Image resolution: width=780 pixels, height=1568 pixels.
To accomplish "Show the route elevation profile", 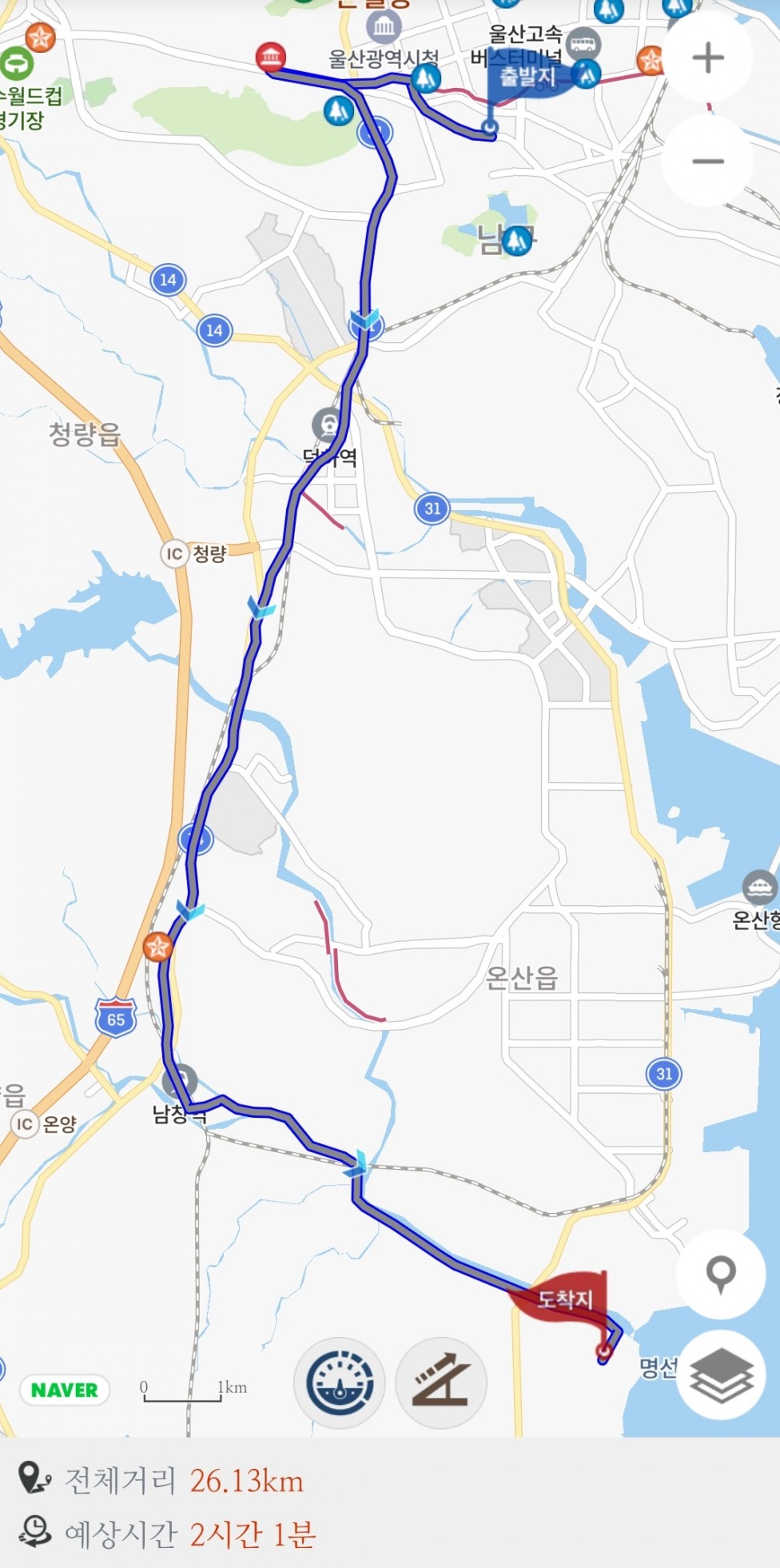I will tap(441, 1382).
